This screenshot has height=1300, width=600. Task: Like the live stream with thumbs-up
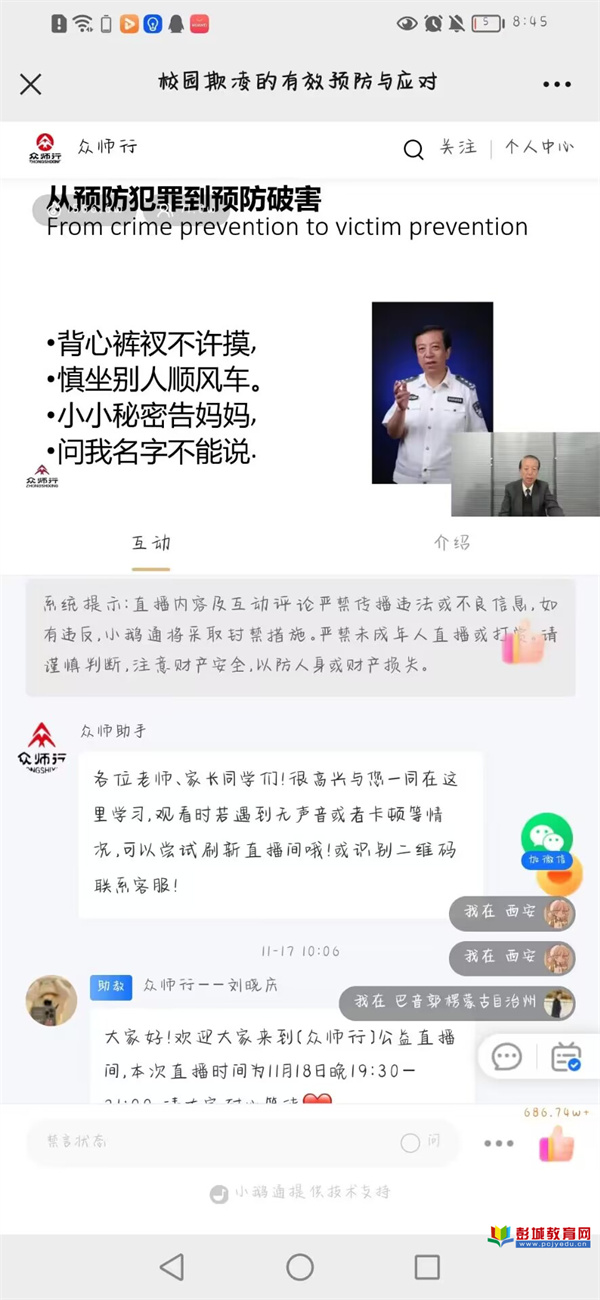click(x=558, y=1142)
